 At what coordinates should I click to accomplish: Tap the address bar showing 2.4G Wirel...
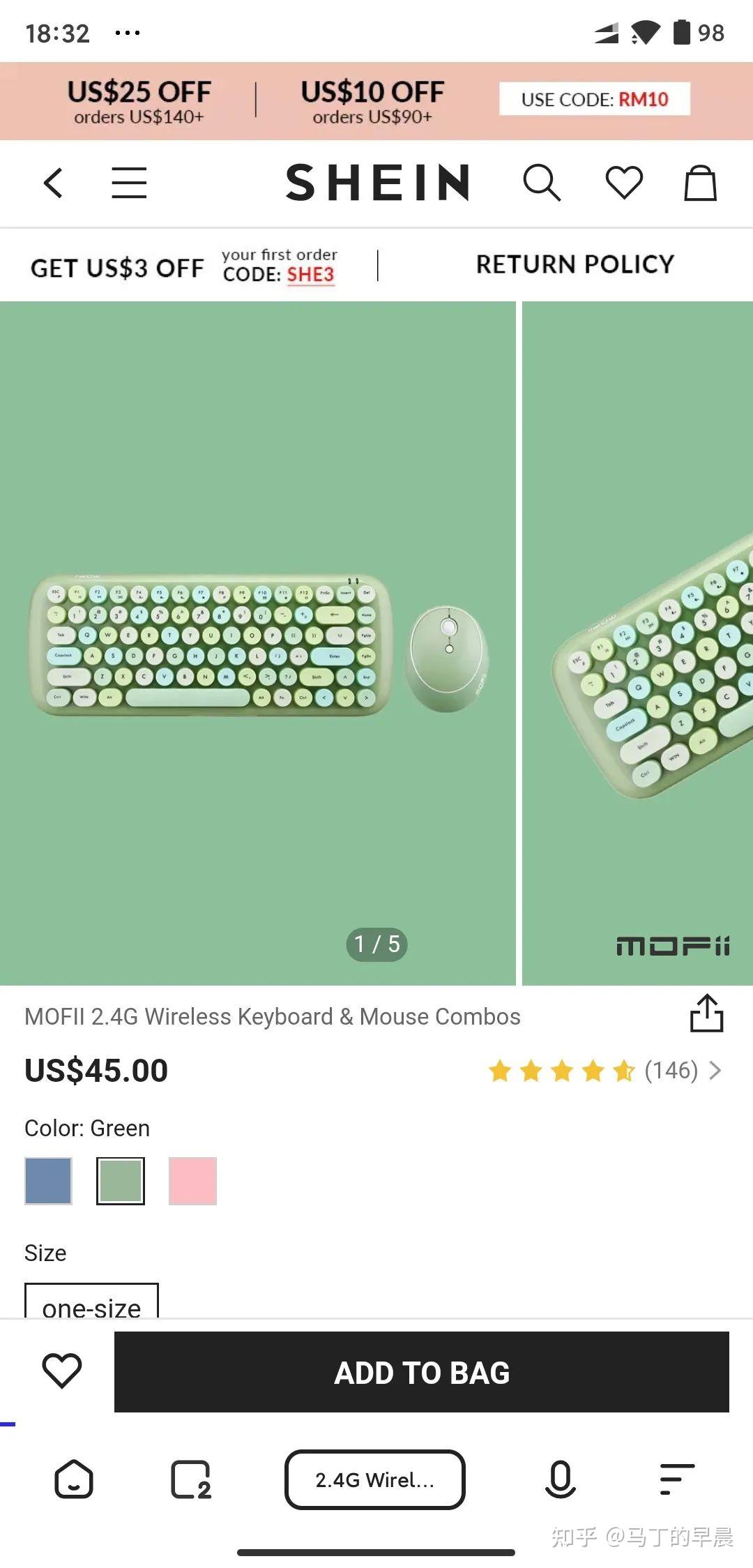pyautogui.click(x=374, y=1479)
